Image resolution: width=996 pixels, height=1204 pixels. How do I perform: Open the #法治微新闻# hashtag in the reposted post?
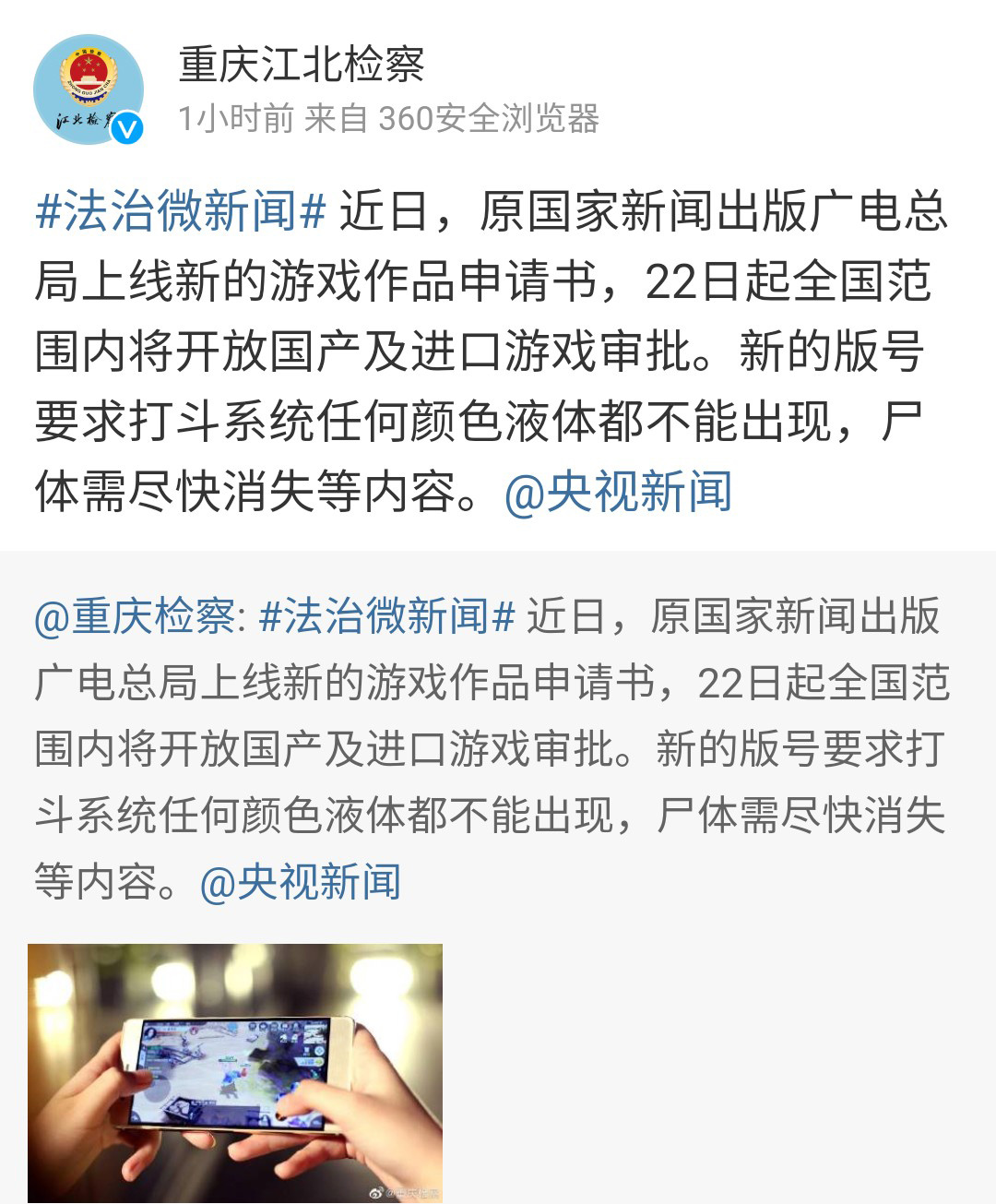pos(386,616)
